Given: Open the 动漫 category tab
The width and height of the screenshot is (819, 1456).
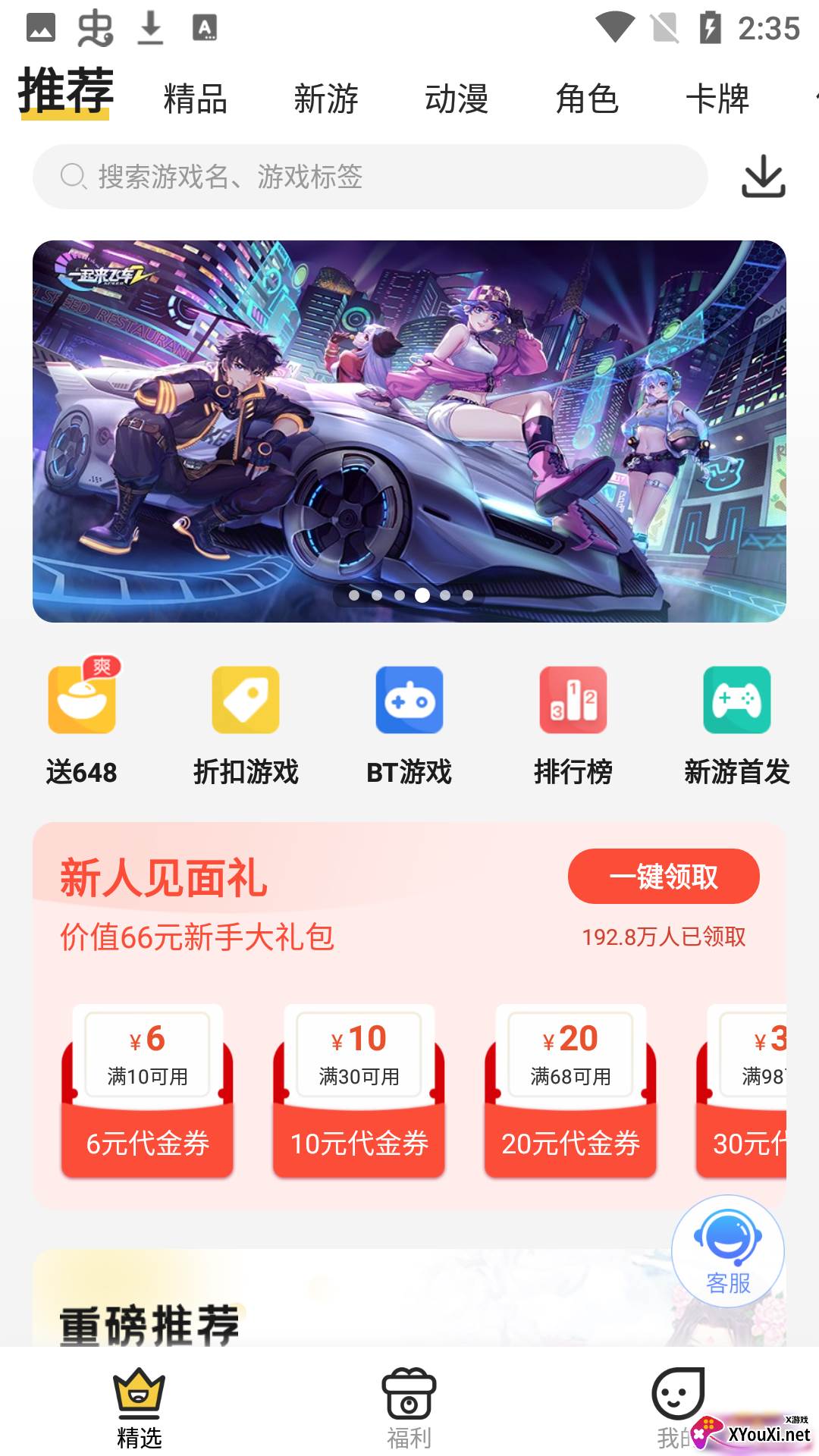Looking at the screenshot, I should [457, 99].
